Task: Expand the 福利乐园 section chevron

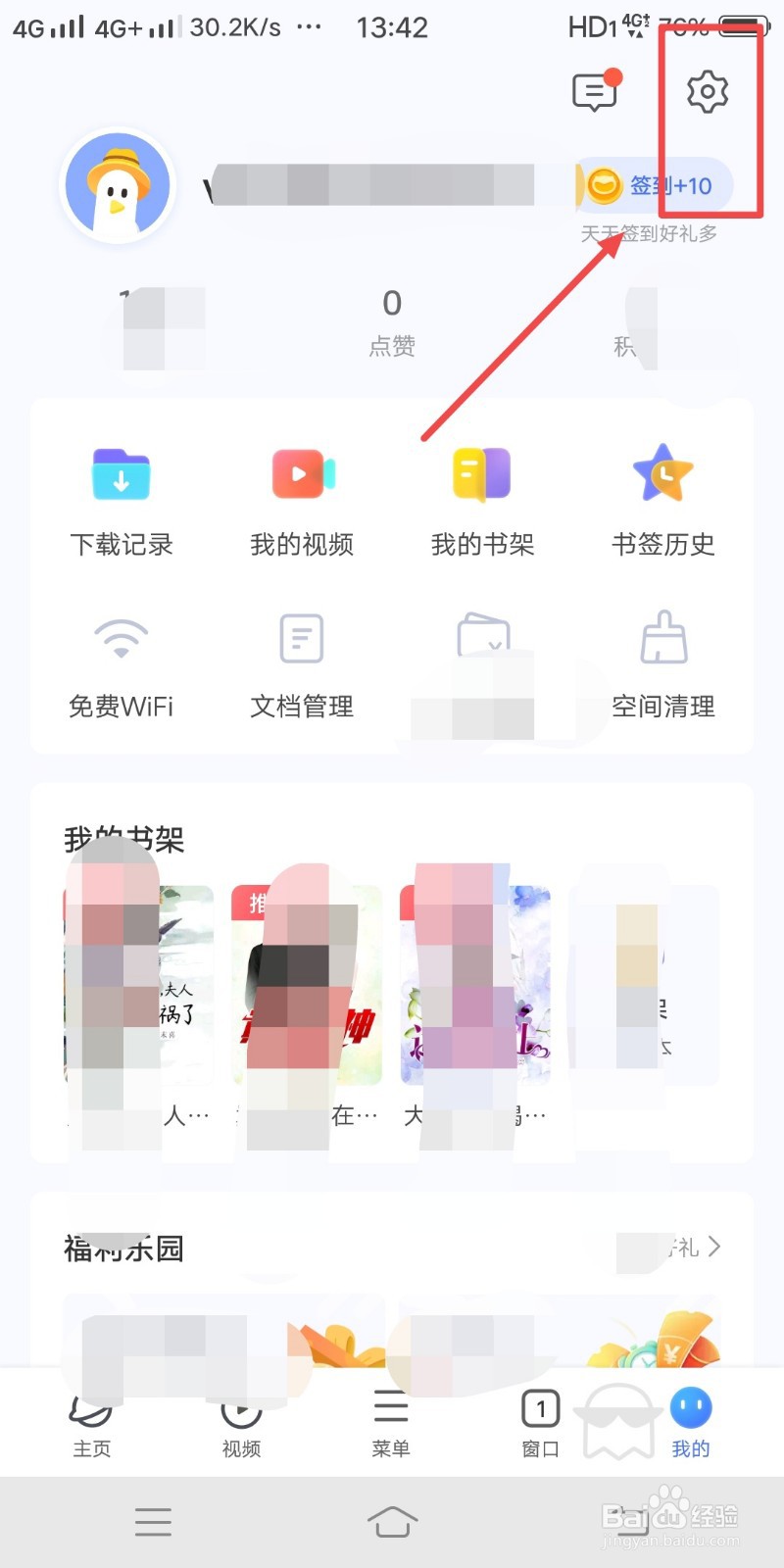Action: 715,1247
